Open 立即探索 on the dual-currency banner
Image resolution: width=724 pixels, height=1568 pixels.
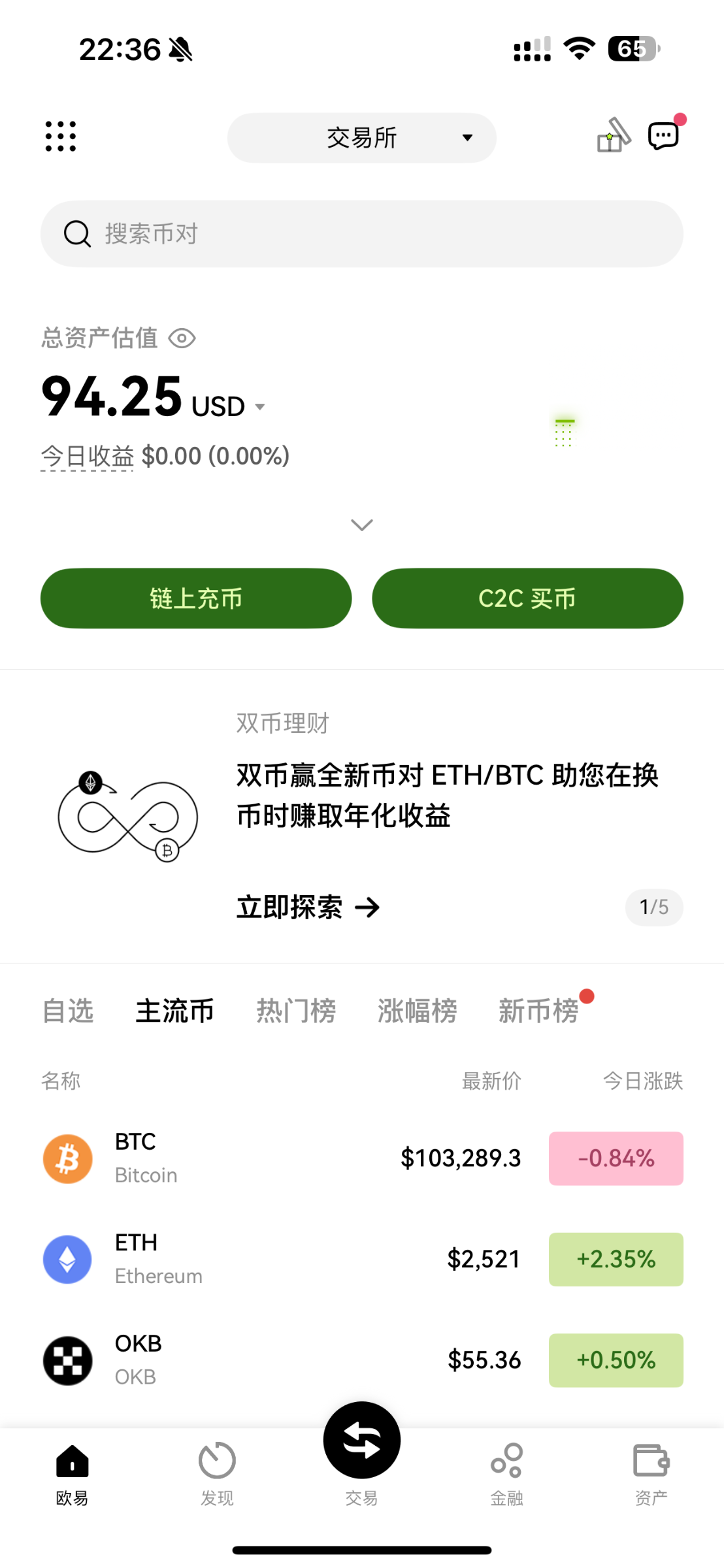[308, 907]
